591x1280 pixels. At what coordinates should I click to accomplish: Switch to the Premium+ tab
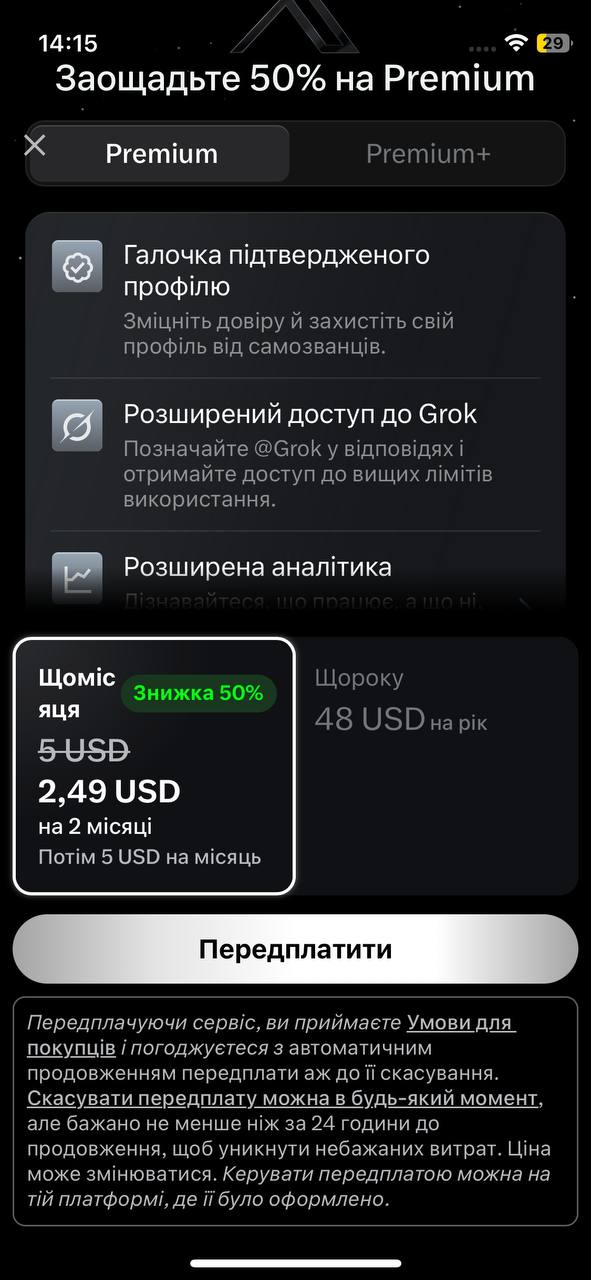click(428, 154)
